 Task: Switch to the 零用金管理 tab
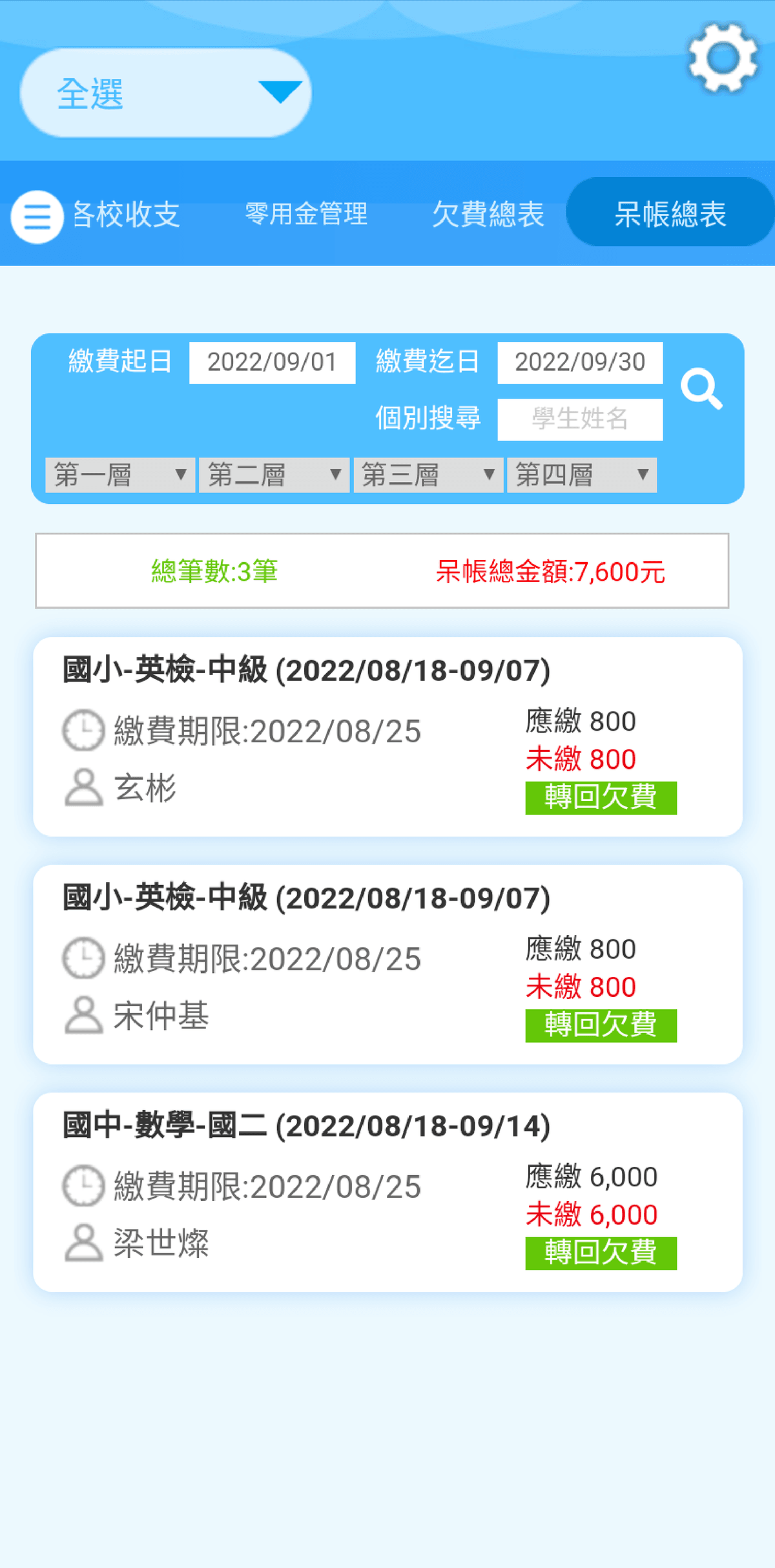306,214
